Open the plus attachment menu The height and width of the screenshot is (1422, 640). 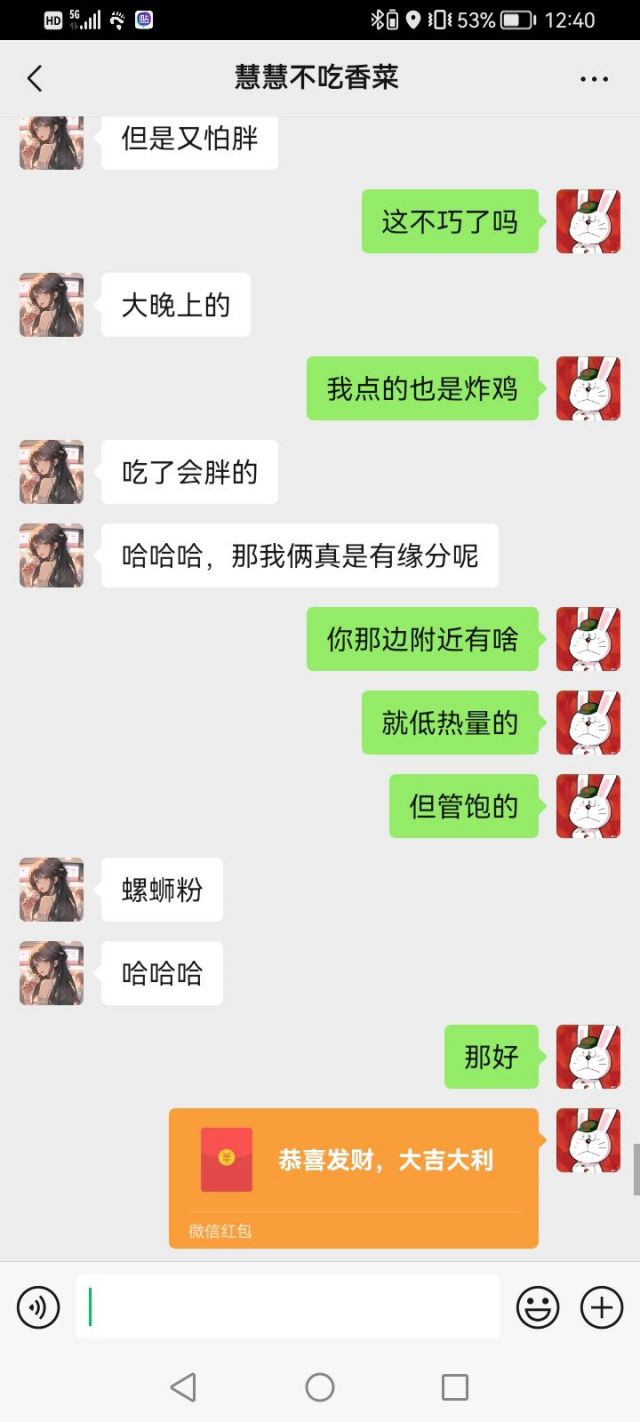[602, 1307]
